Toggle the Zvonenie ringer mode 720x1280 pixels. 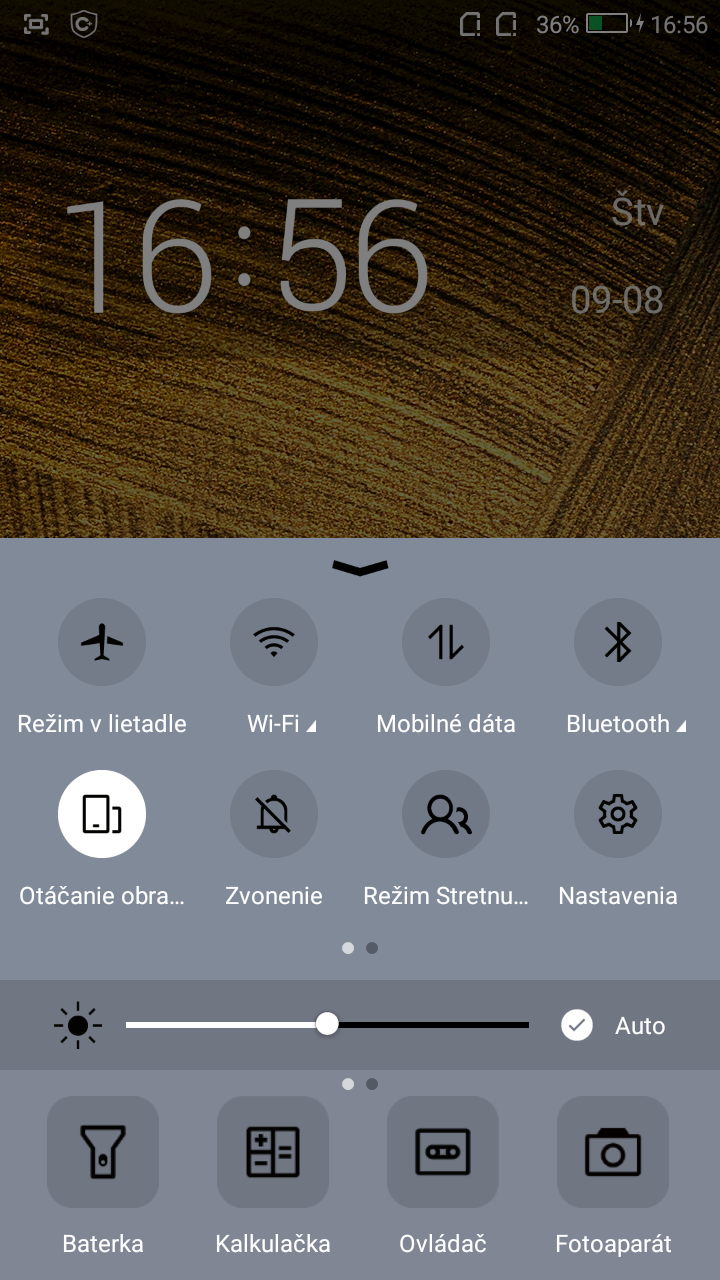coord(274,814)
